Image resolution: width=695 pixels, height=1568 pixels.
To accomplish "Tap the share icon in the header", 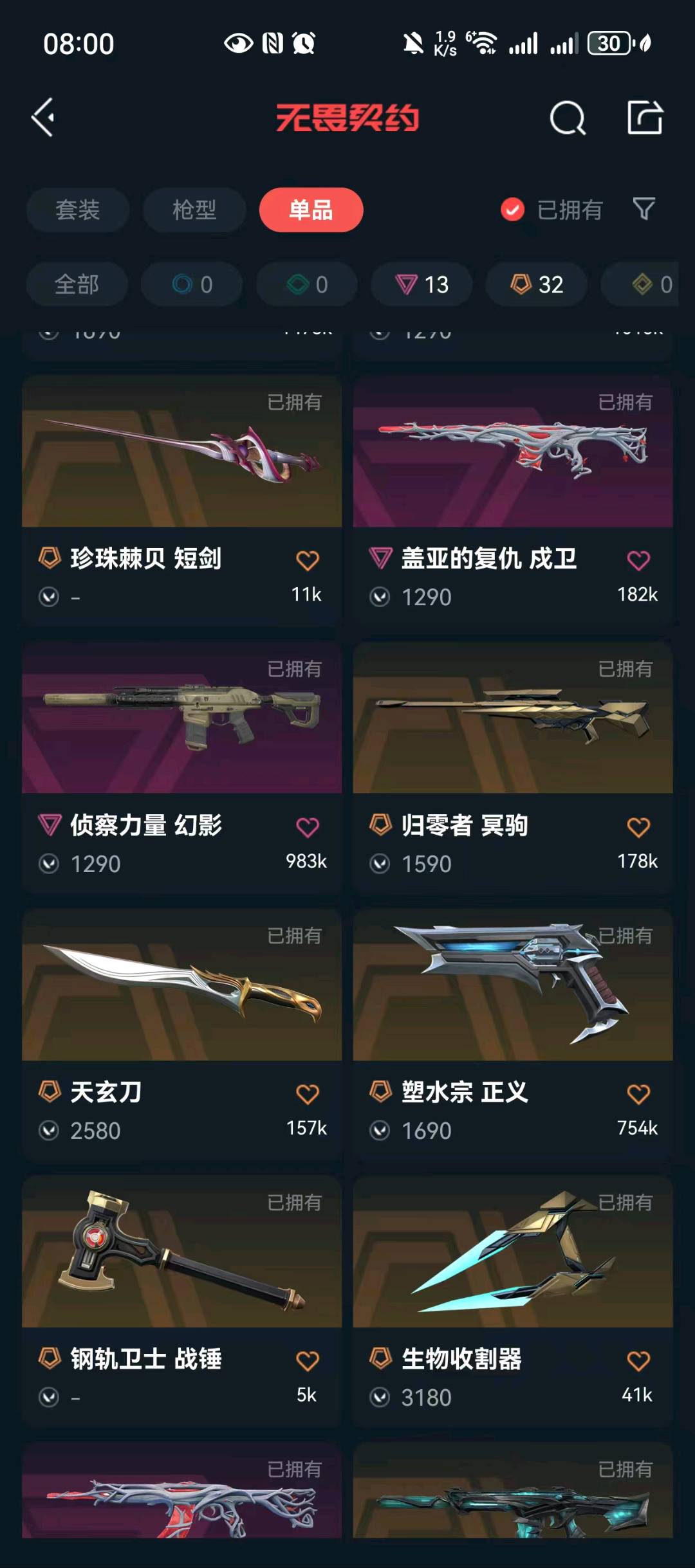I will [x=645, y=118].
